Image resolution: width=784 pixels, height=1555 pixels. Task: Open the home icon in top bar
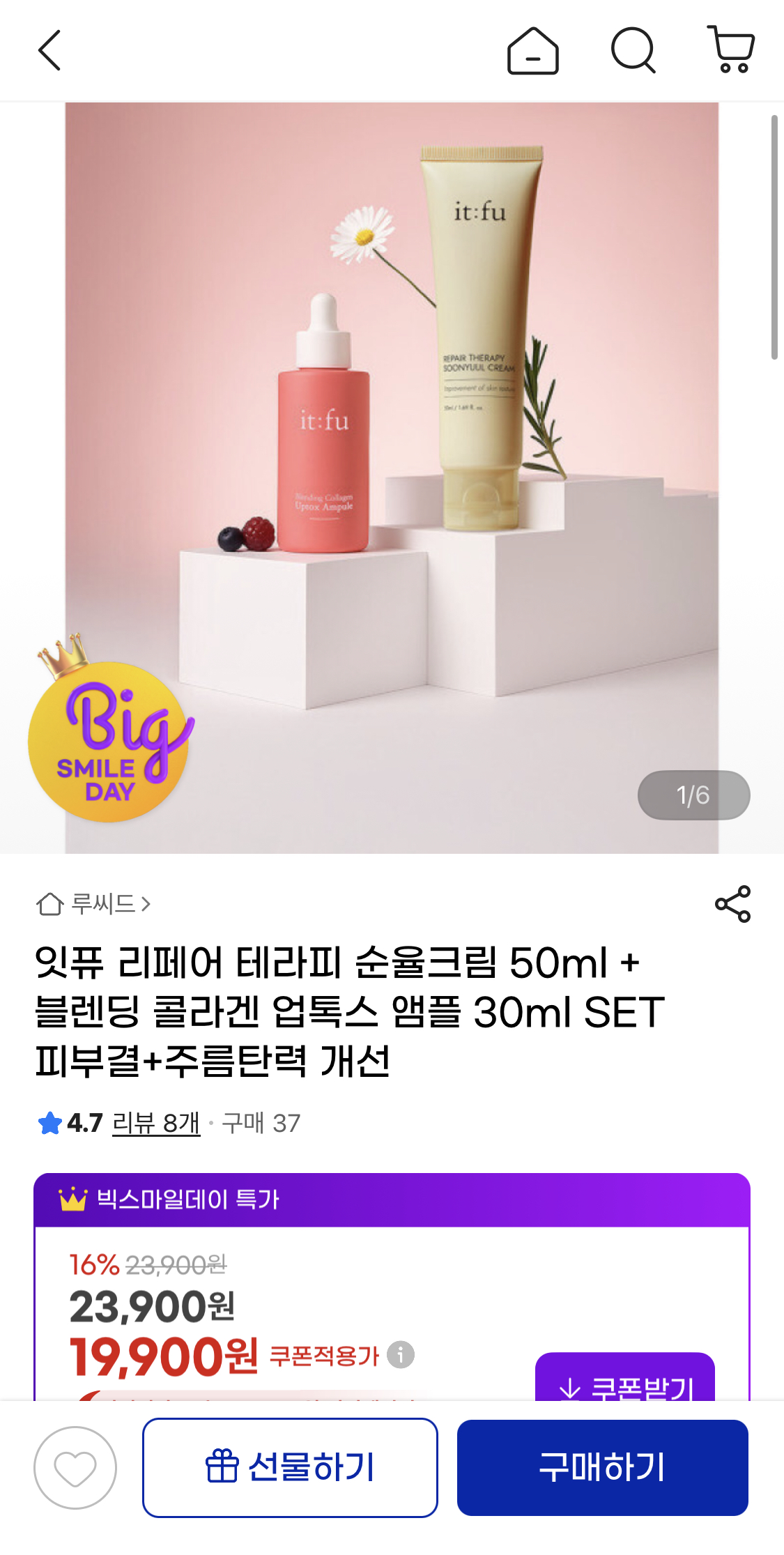pyautogui.click(x=532, y=50)
